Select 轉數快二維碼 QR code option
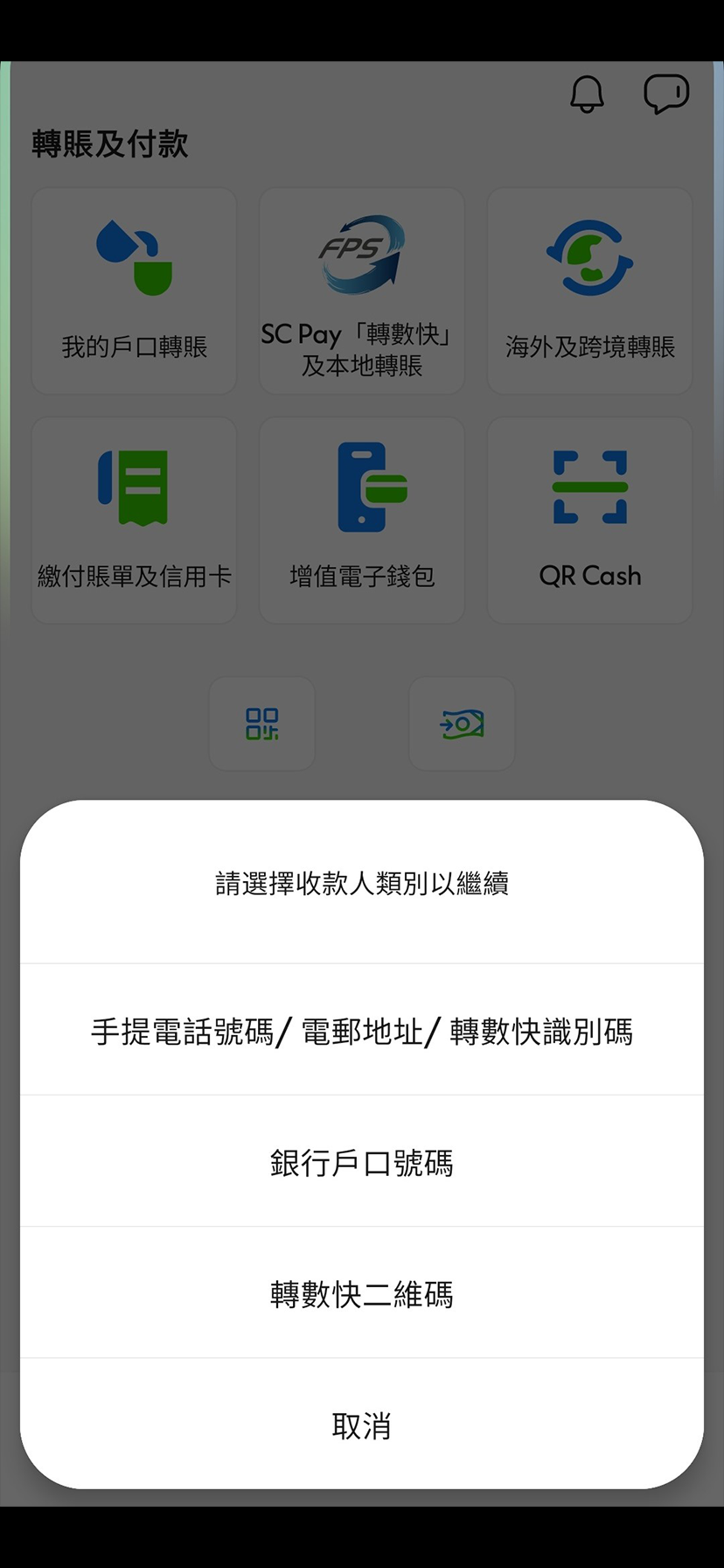724x1568 pixels. (362, 1294)
